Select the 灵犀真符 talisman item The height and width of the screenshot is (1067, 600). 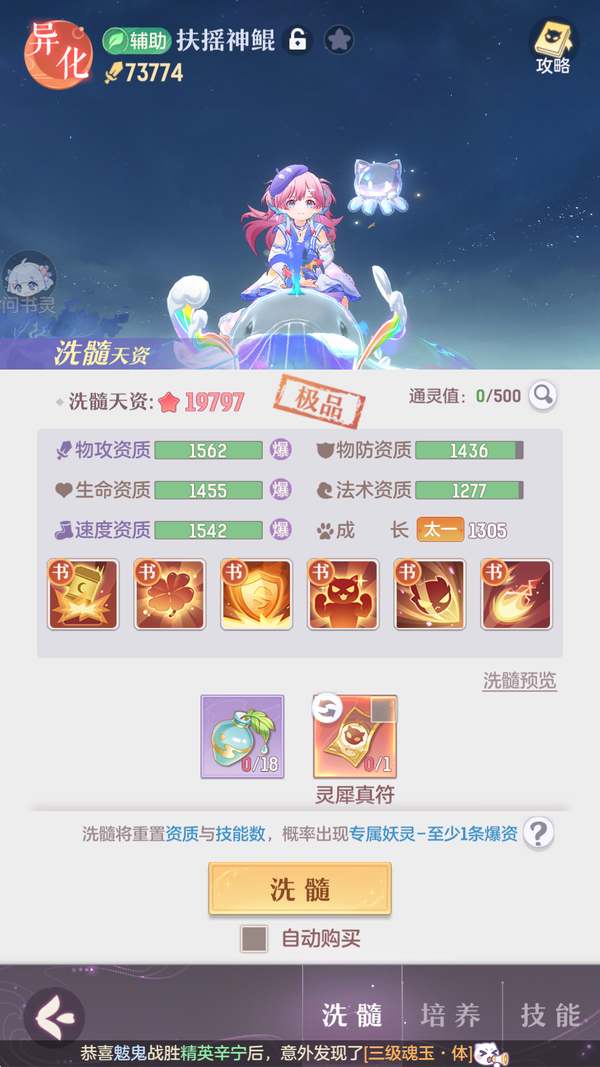pos(355,736)
